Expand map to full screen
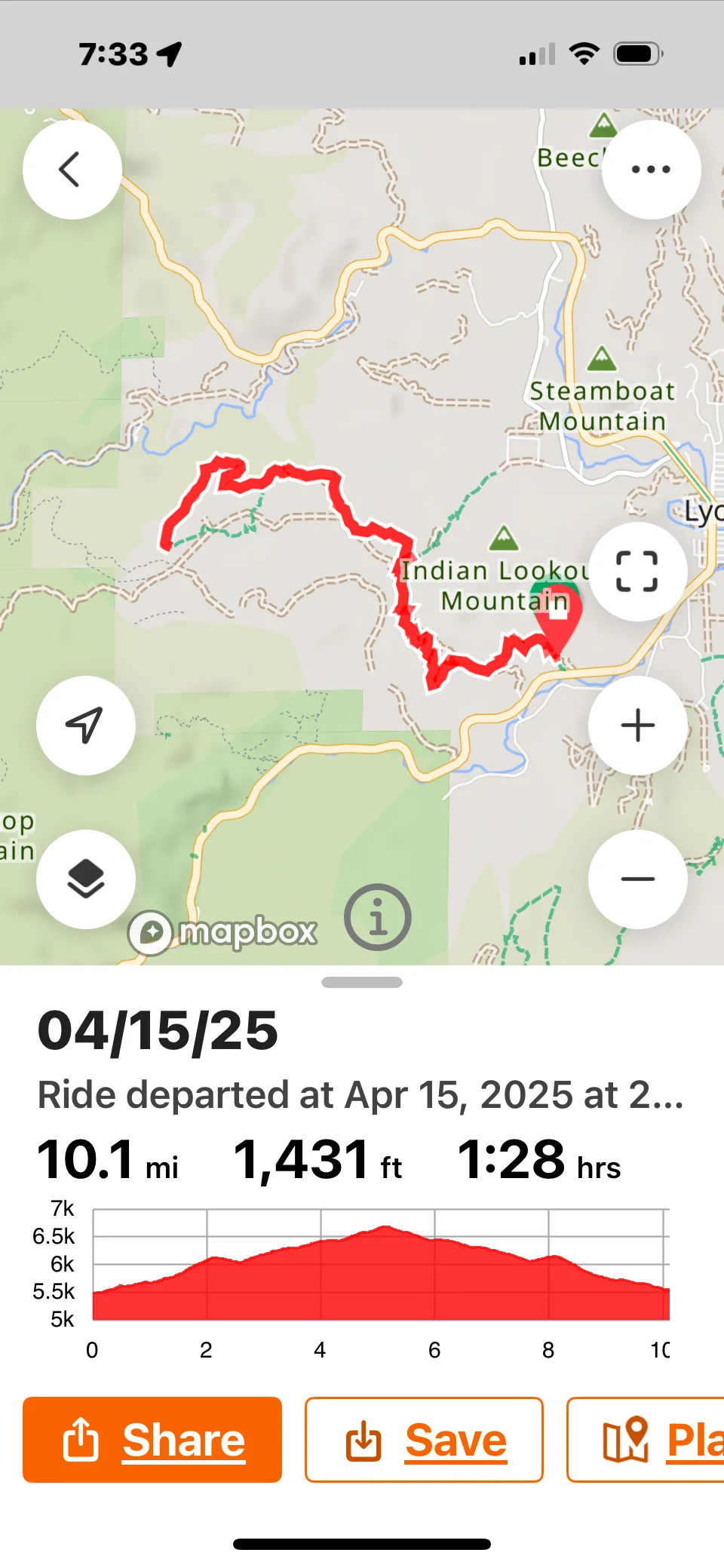The width and height of the screenshot is (724, 1568). click(x=637, y=572)
